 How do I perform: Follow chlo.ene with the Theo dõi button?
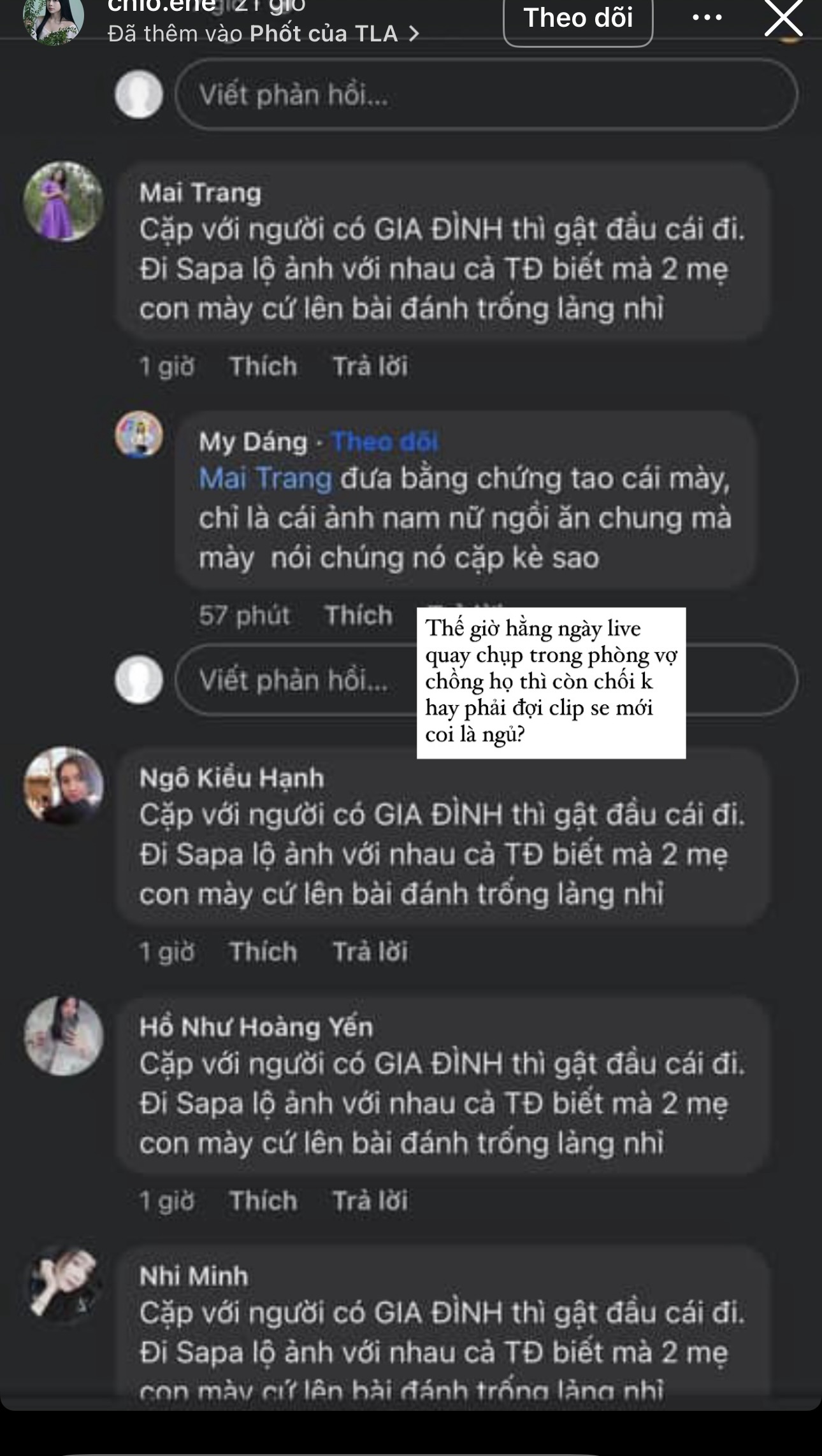tap(577, 19)
